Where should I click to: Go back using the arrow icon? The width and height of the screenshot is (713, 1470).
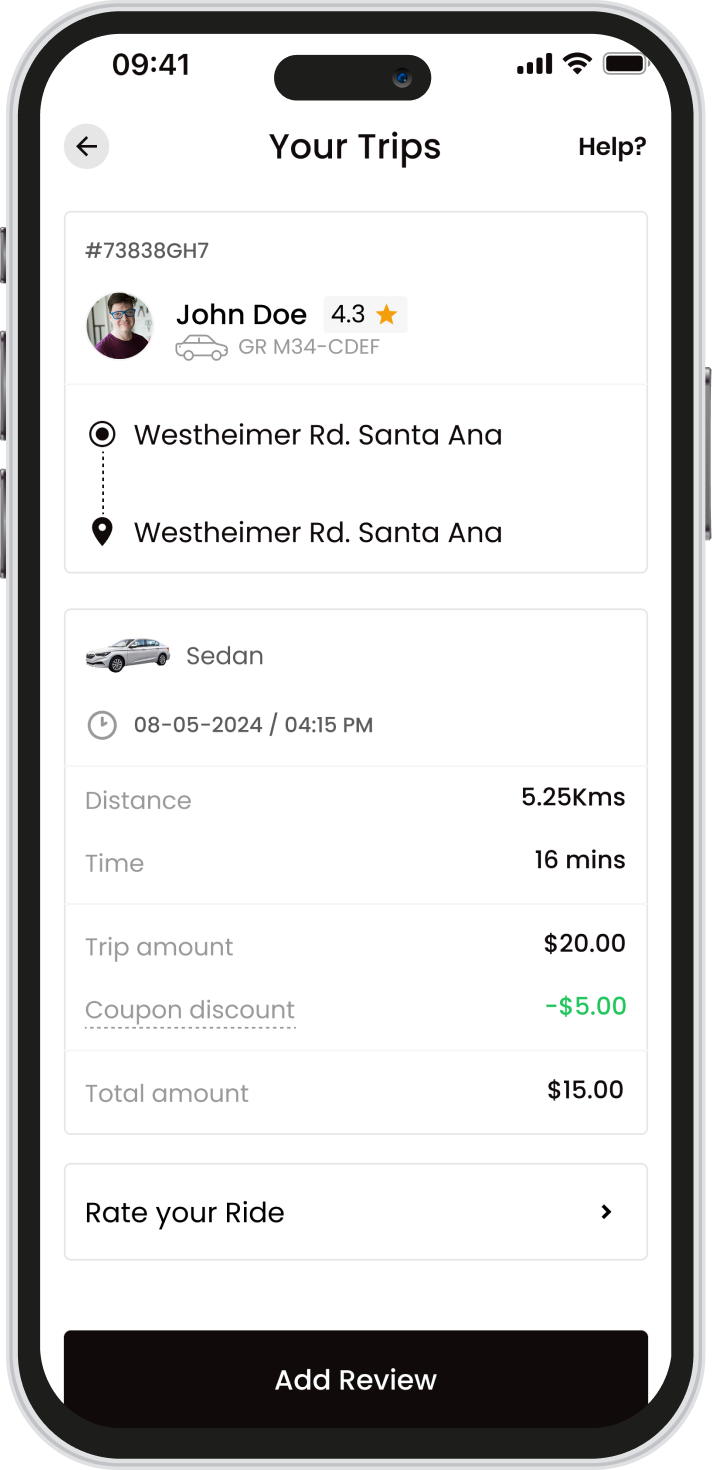[x=87, y=147]
